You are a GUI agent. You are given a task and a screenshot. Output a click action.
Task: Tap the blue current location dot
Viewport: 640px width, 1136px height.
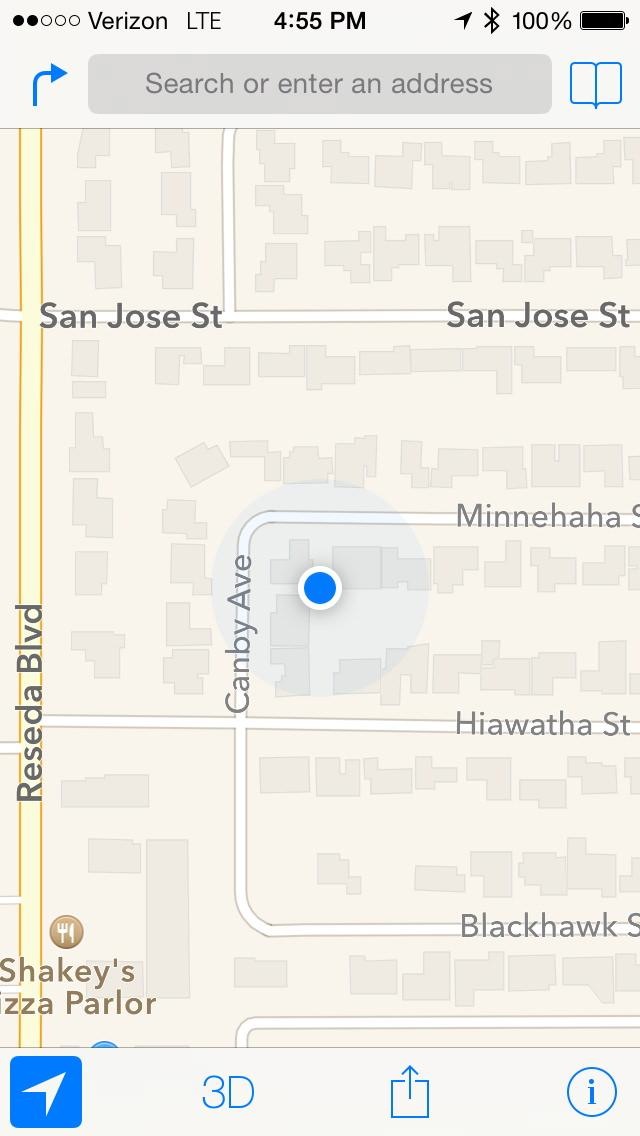coord(320,588)
